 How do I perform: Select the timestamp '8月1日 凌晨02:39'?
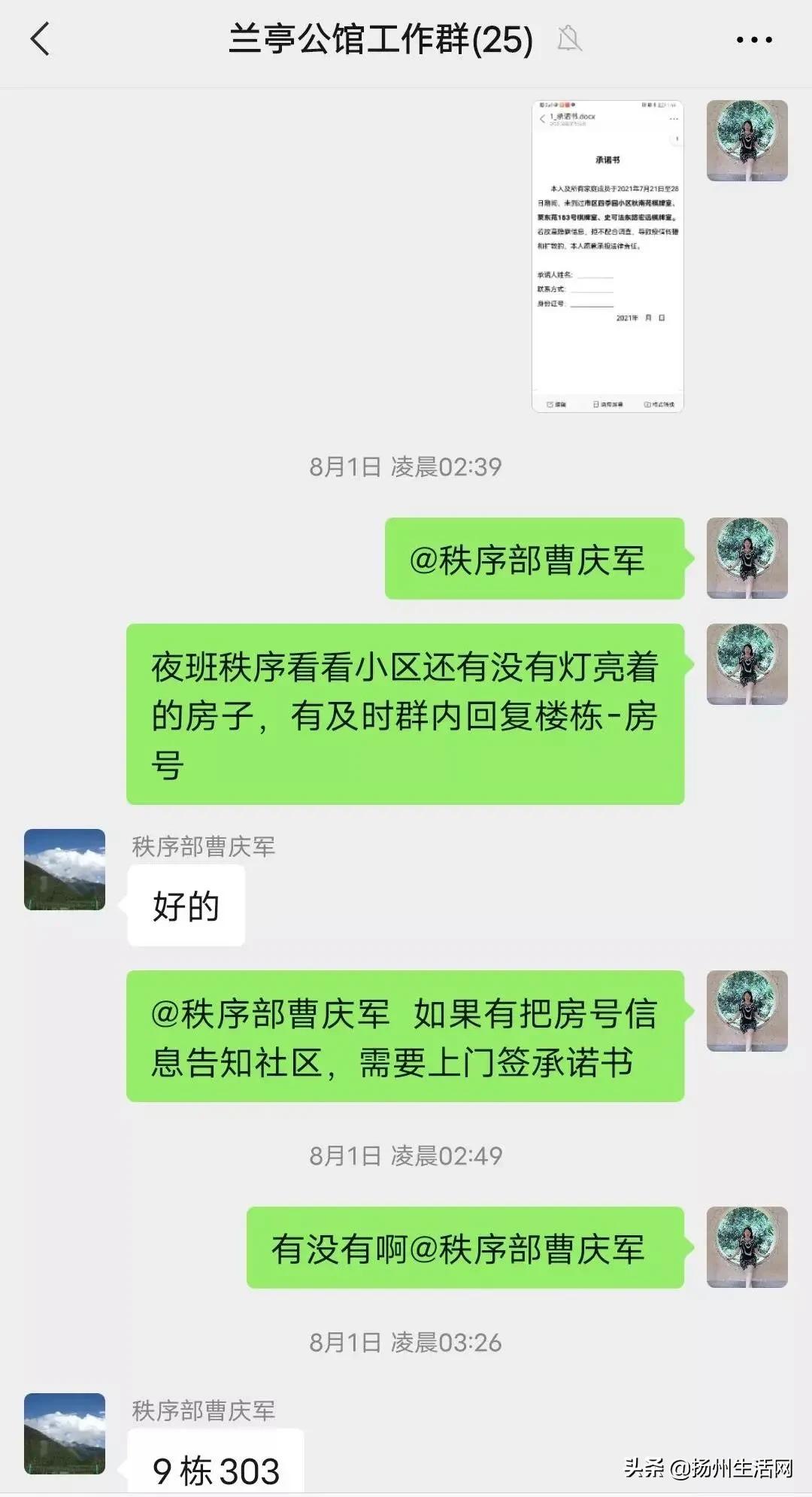click(406, 468)
